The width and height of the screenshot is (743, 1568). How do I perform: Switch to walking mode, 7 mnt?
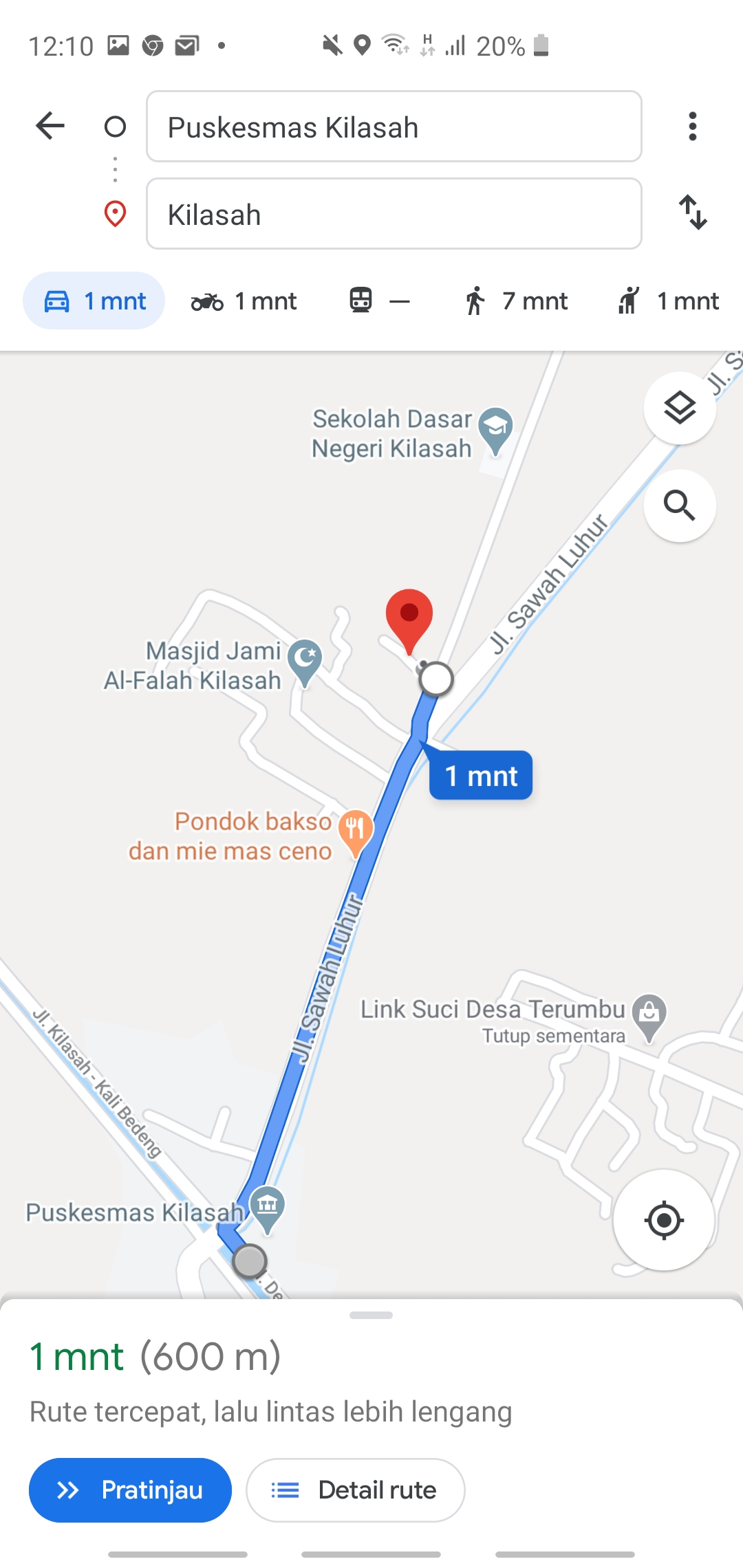point(516,301)
